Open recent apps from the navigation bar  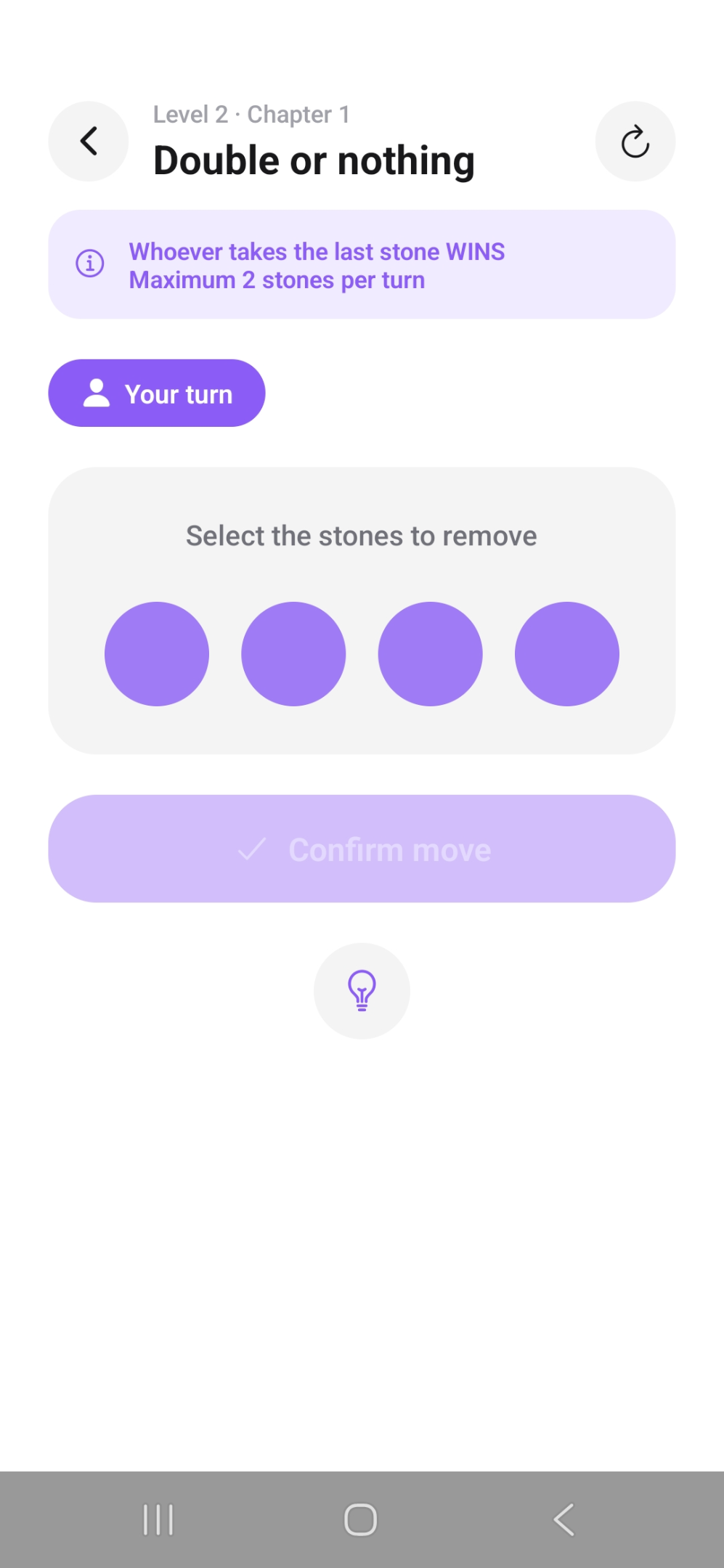pyautogui.click(x=158, y=1519)
